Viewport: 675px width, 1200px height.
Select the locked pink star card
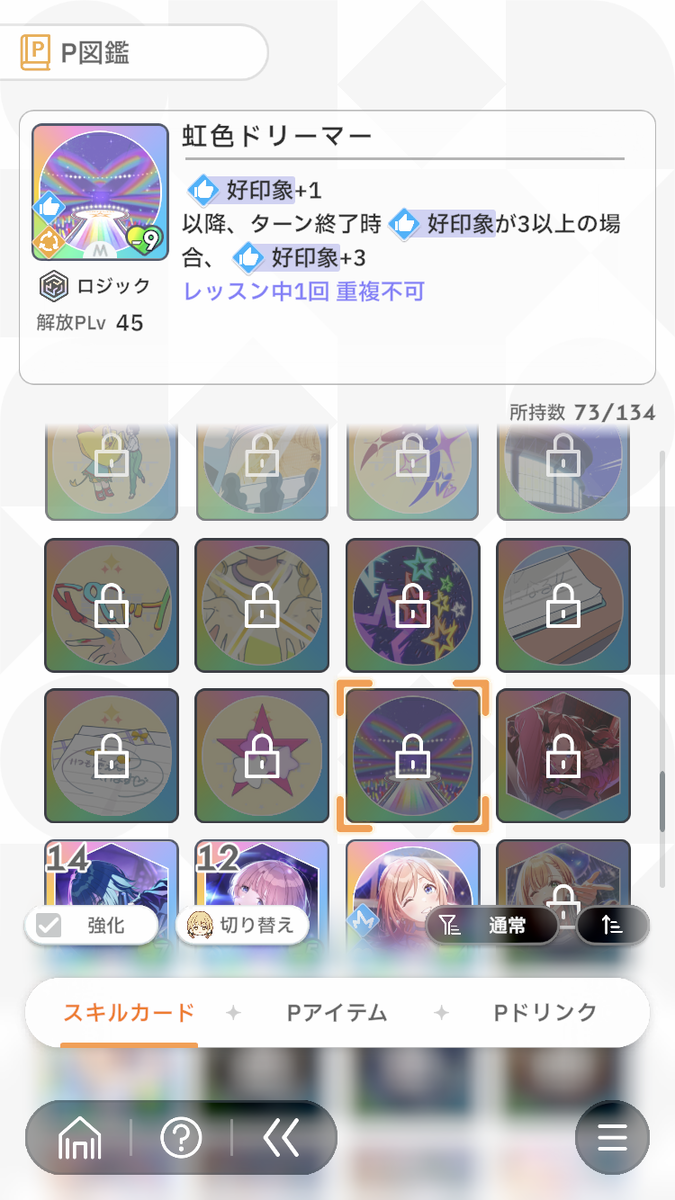(x=262, y=756)
